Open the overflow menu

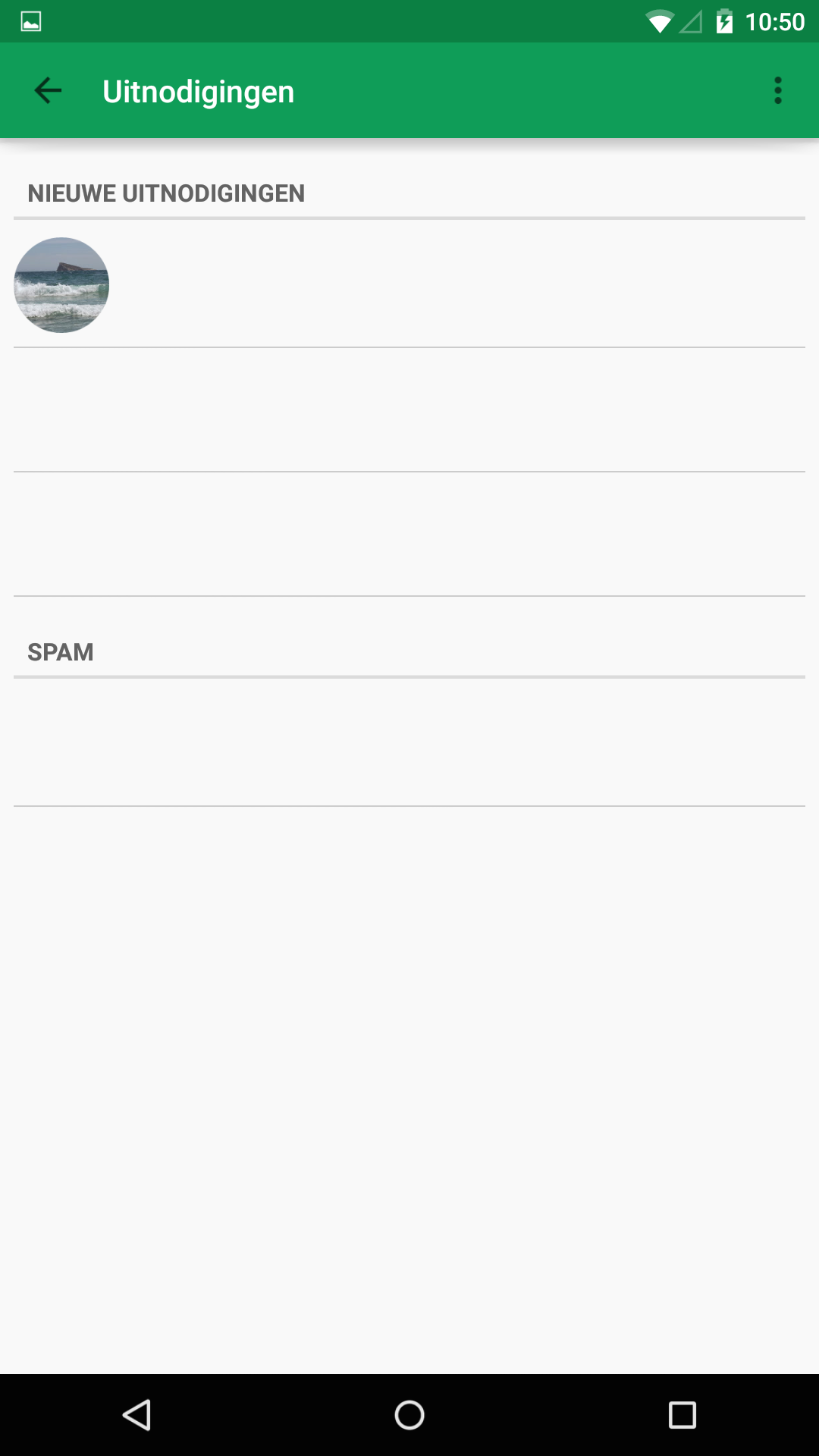click(x=777, y=91)
